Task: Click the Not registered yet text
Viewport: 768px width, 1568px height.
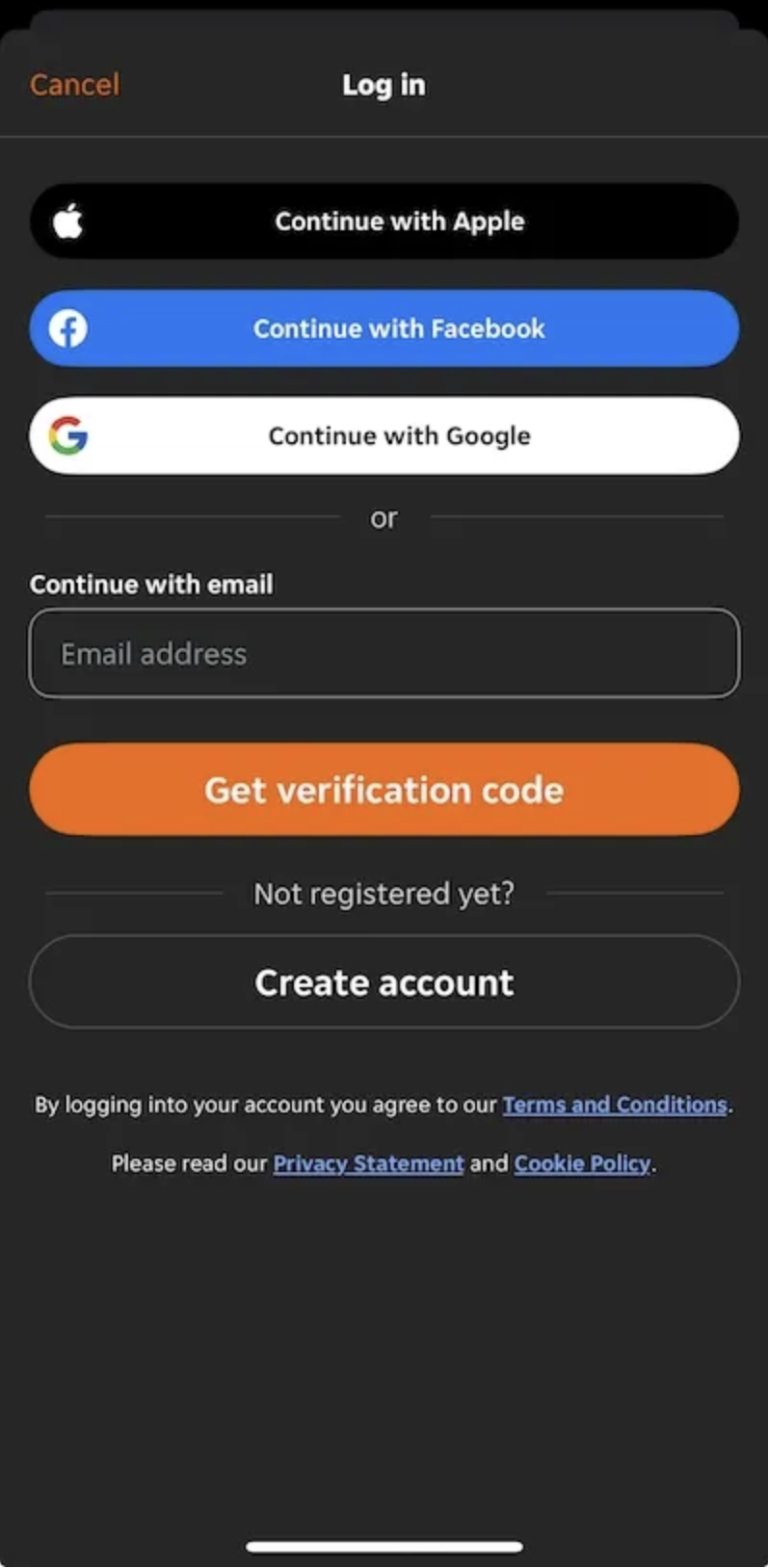Action: point(384,894)
